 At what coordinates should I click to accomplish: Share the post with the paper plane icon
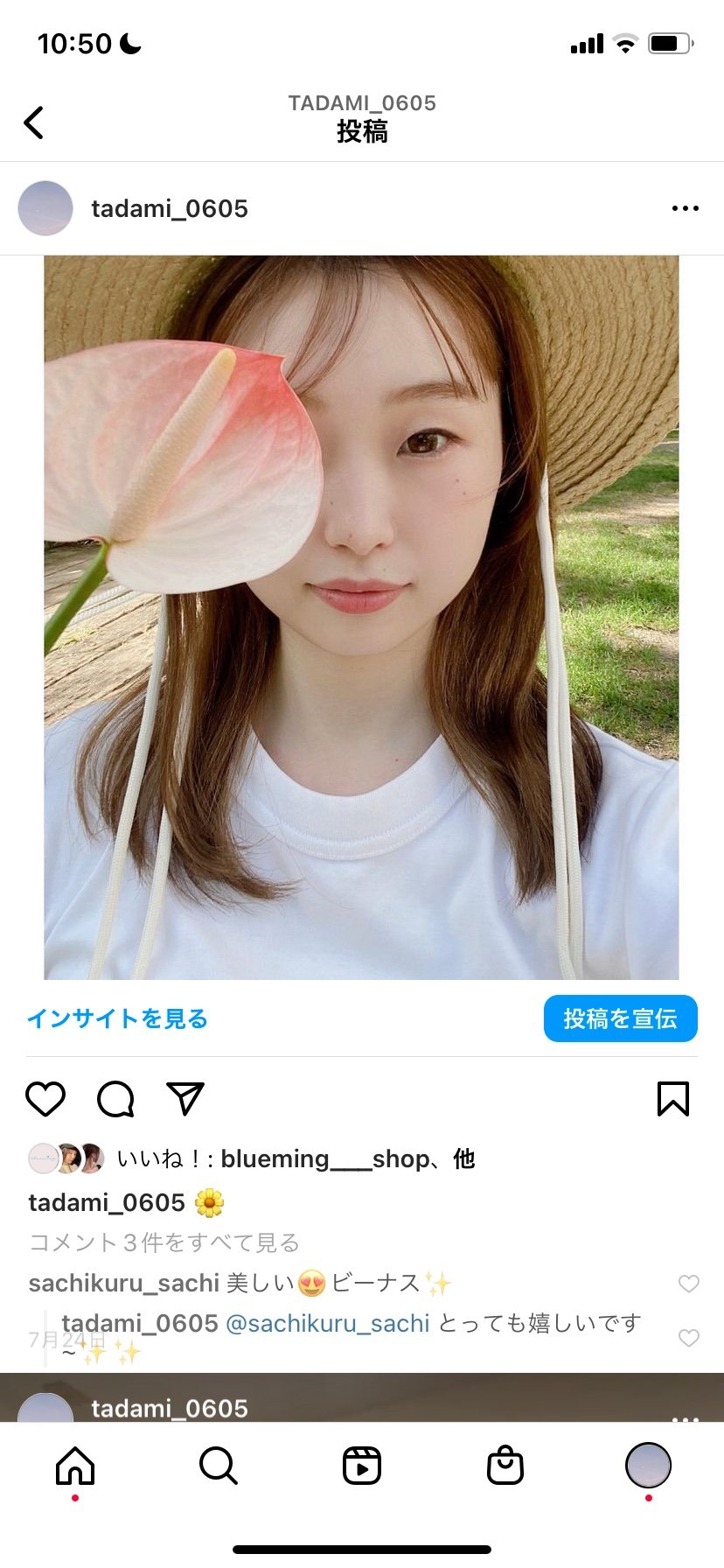click(x=185, y=1099)
